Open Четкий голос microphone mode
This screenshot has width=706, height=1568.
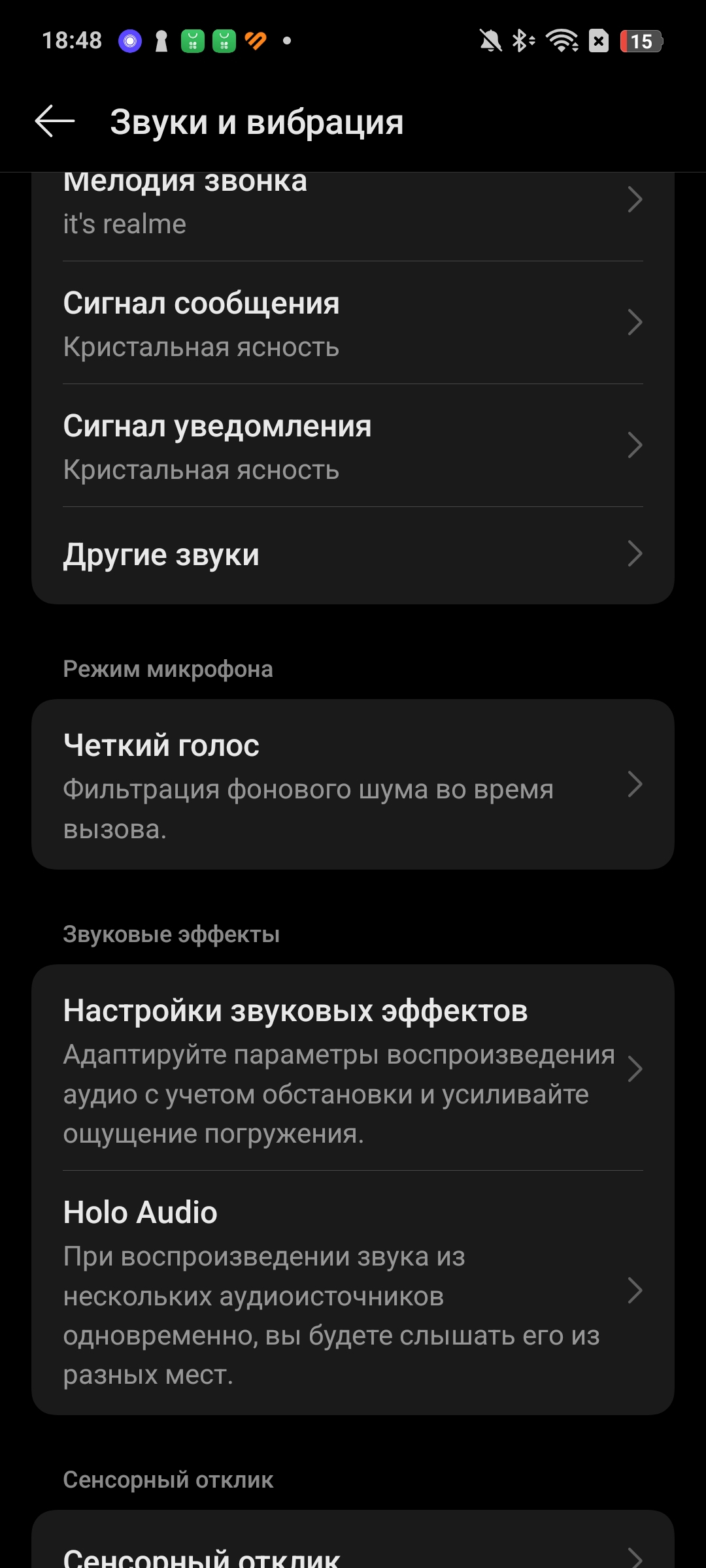353,784
